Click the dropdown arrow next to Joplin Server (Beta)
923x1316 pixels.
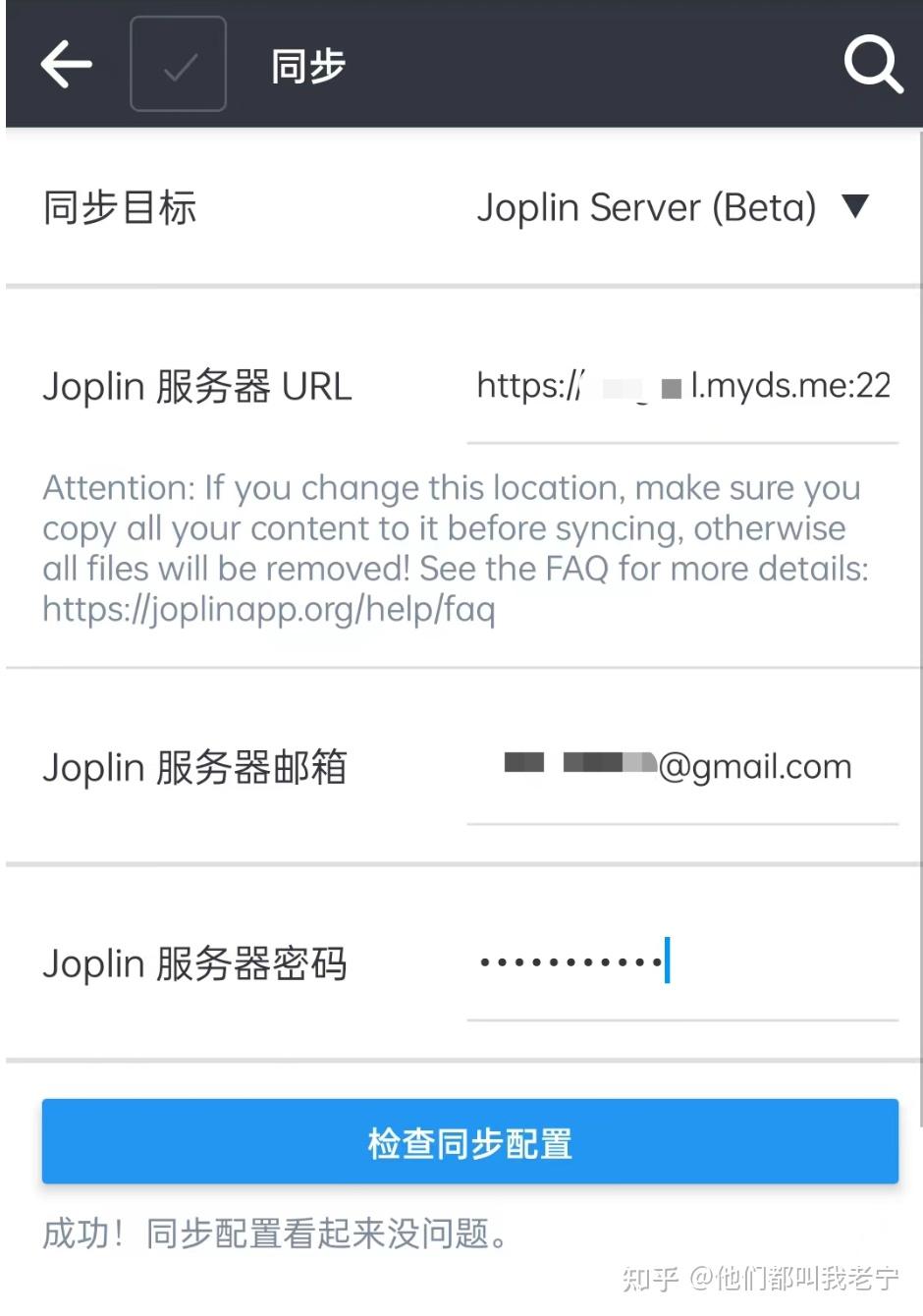click(x=853, y=207)
